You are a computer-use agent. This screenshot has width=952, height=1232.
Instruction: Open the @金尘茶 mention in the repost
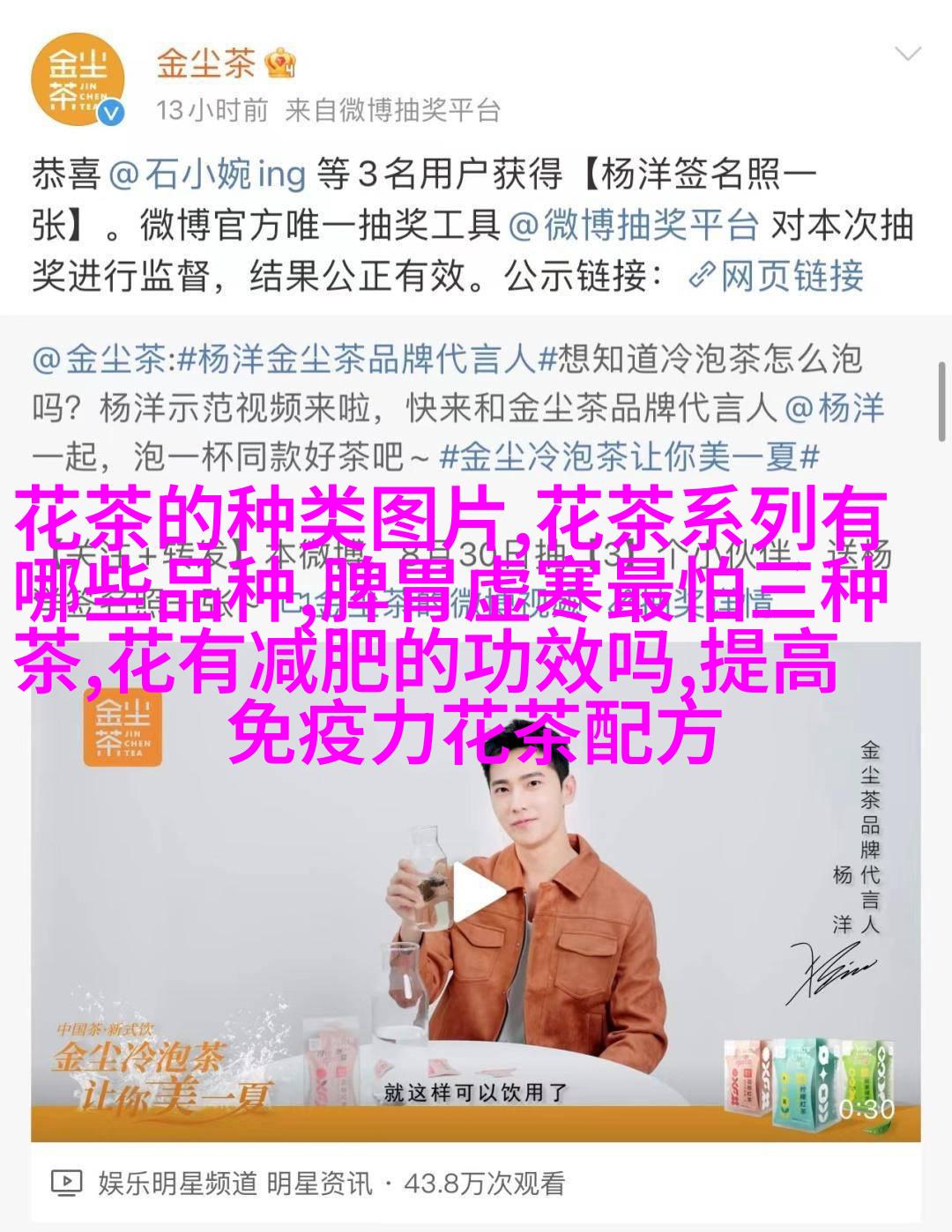[100, 360]
